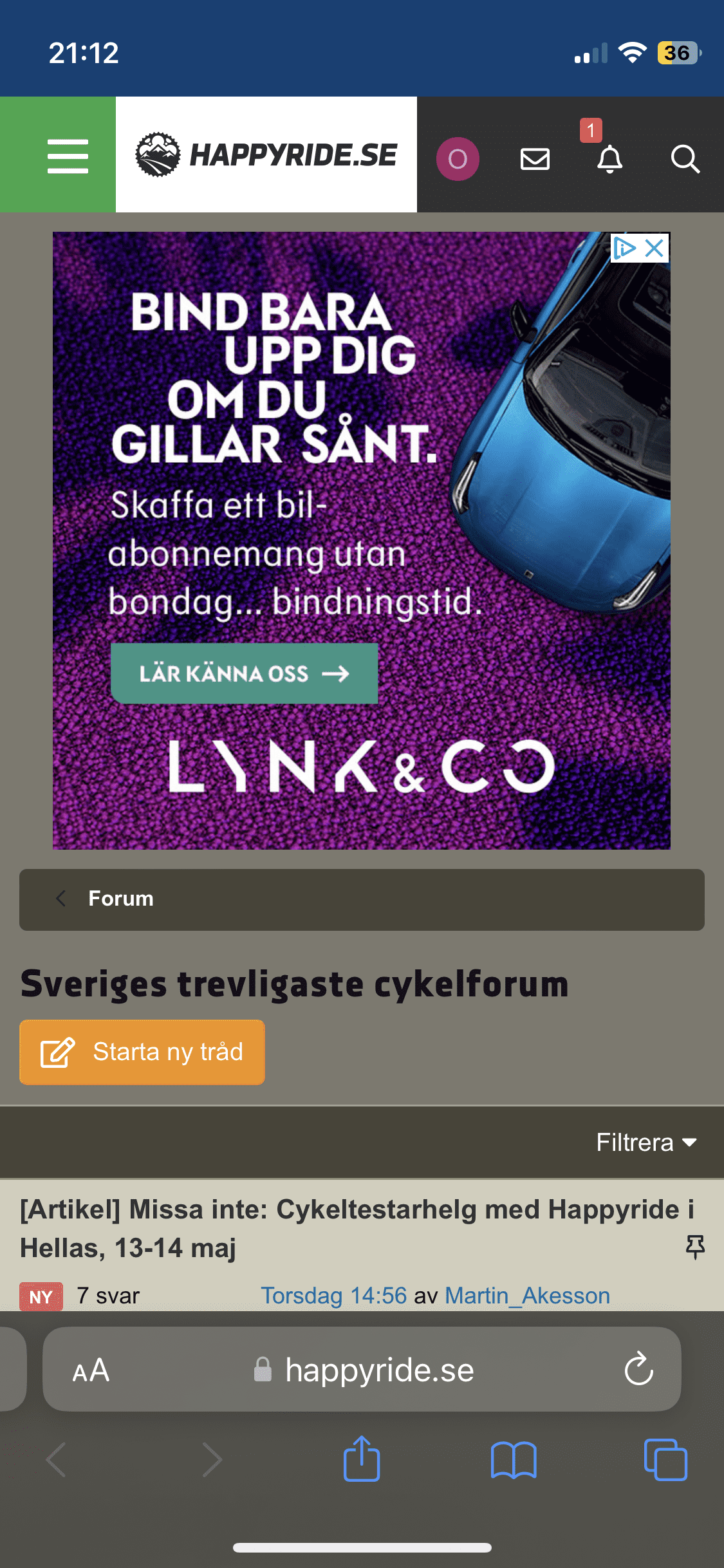
Task: Open the site search
Action: point(685,159)
